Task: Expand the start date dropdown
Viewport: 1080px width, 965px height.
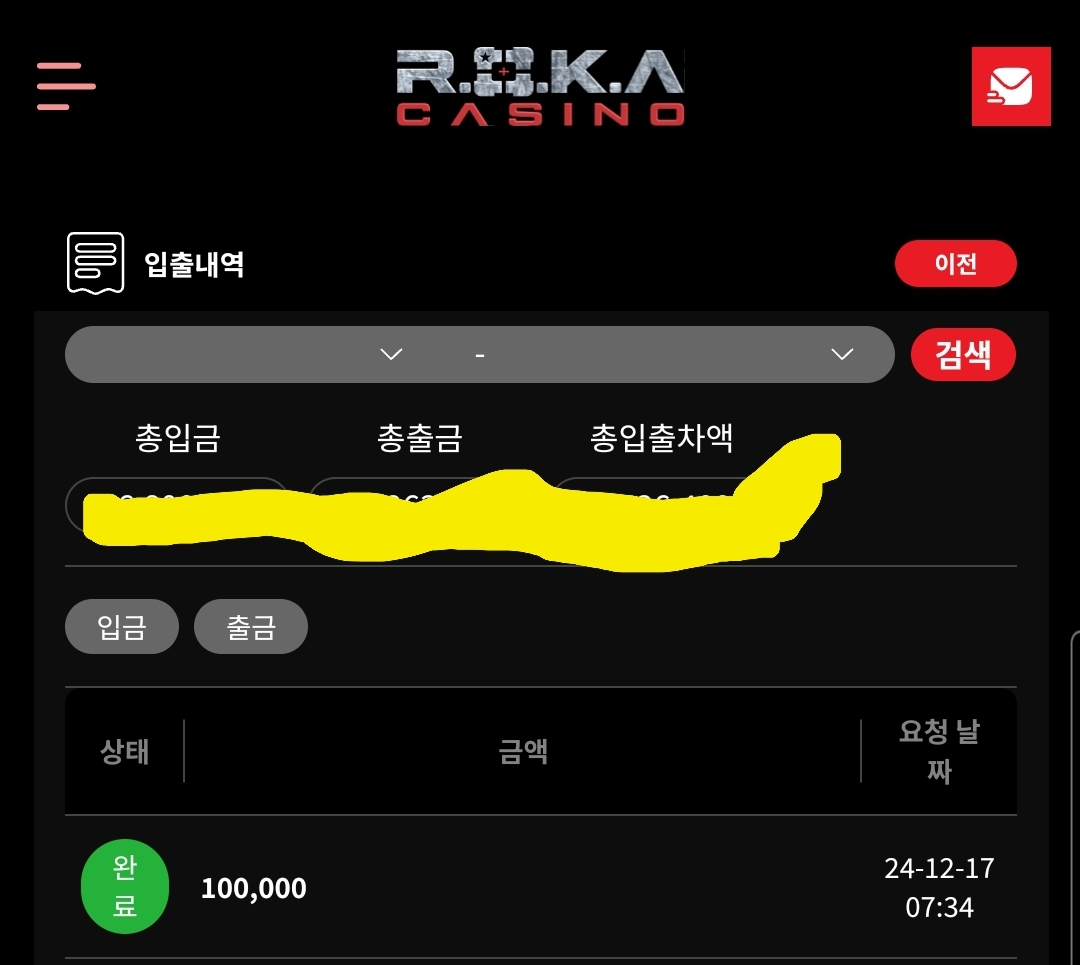Action: click(391, 354)
